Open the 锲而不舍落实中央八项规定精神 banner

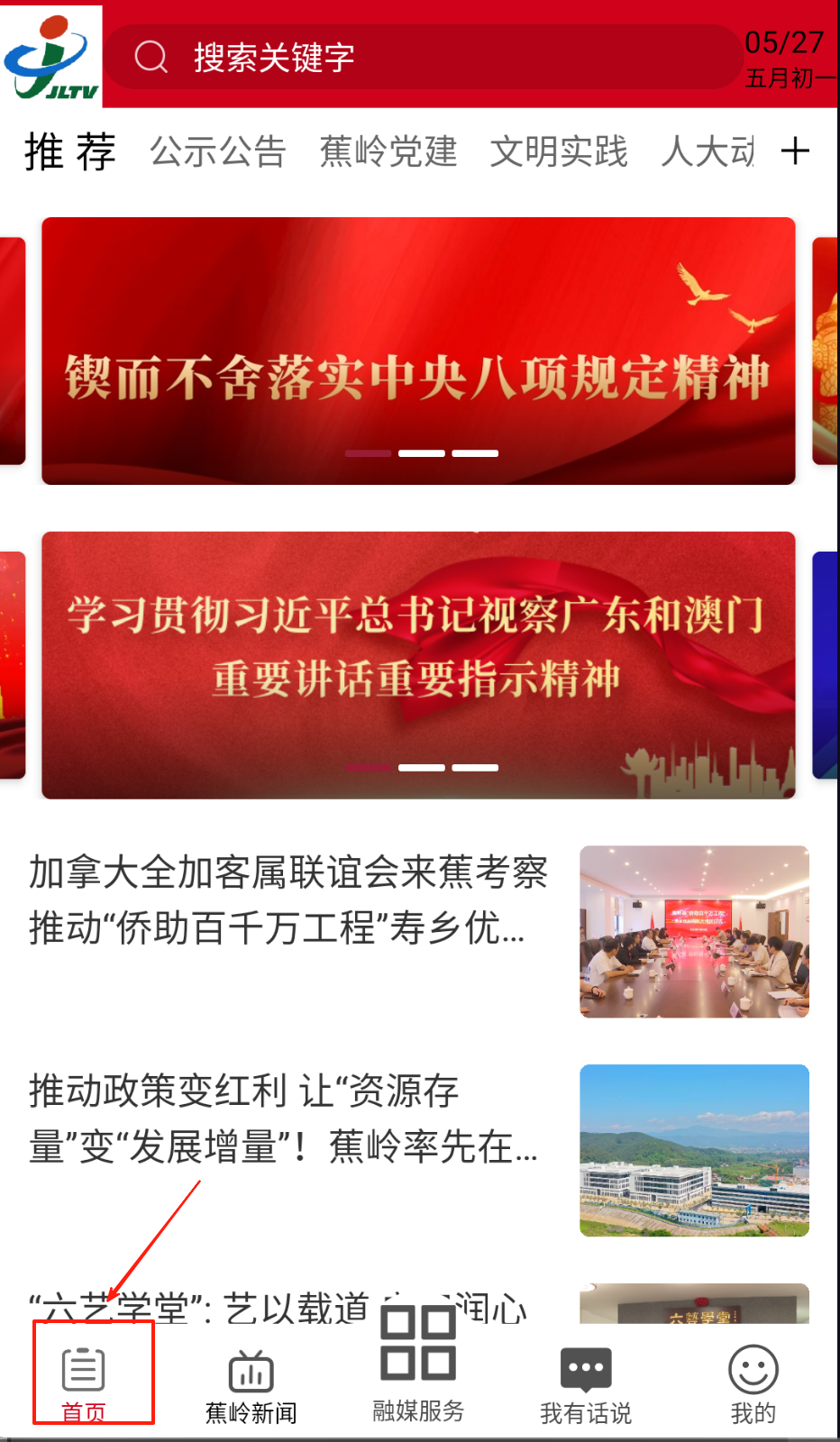[418, 351]
